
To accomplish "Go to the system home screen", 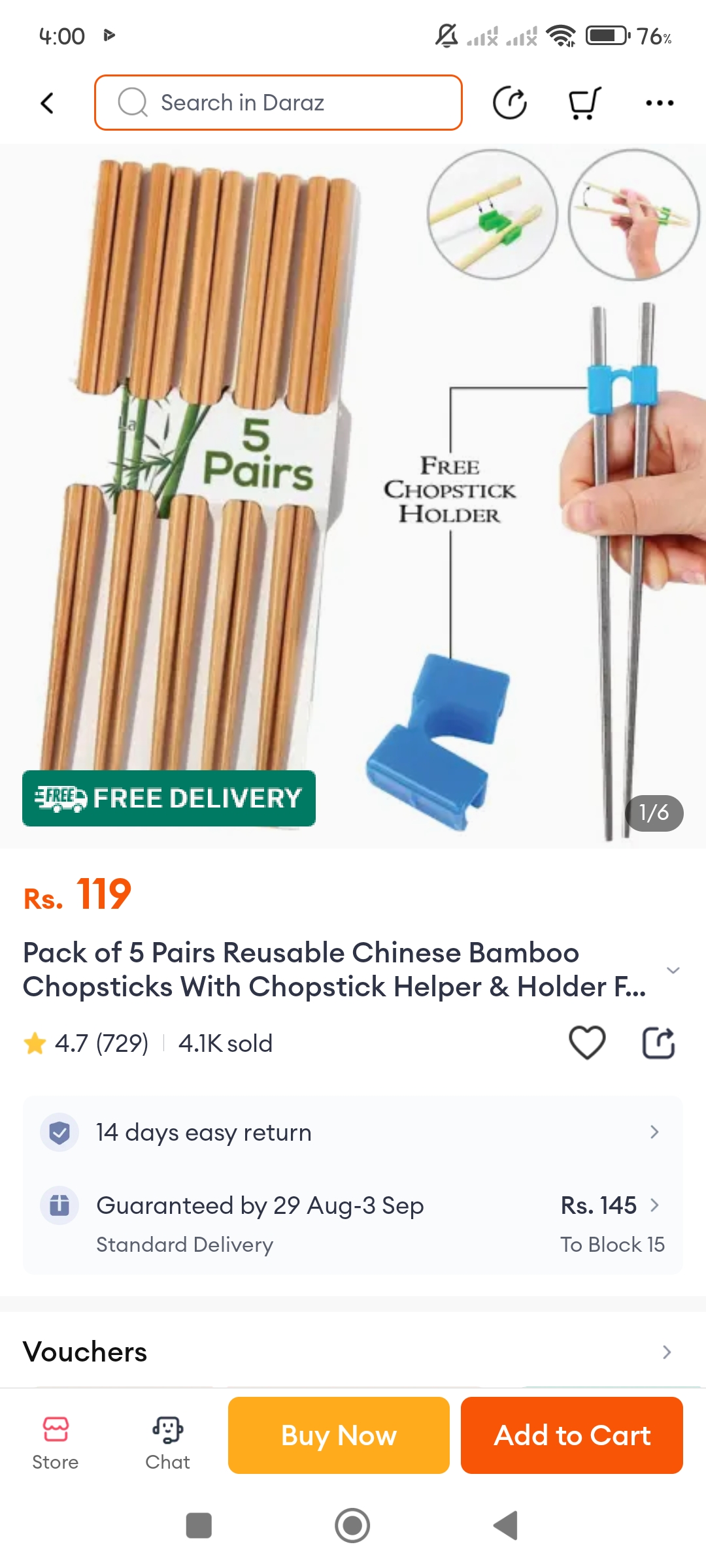I will point(352,1526).
